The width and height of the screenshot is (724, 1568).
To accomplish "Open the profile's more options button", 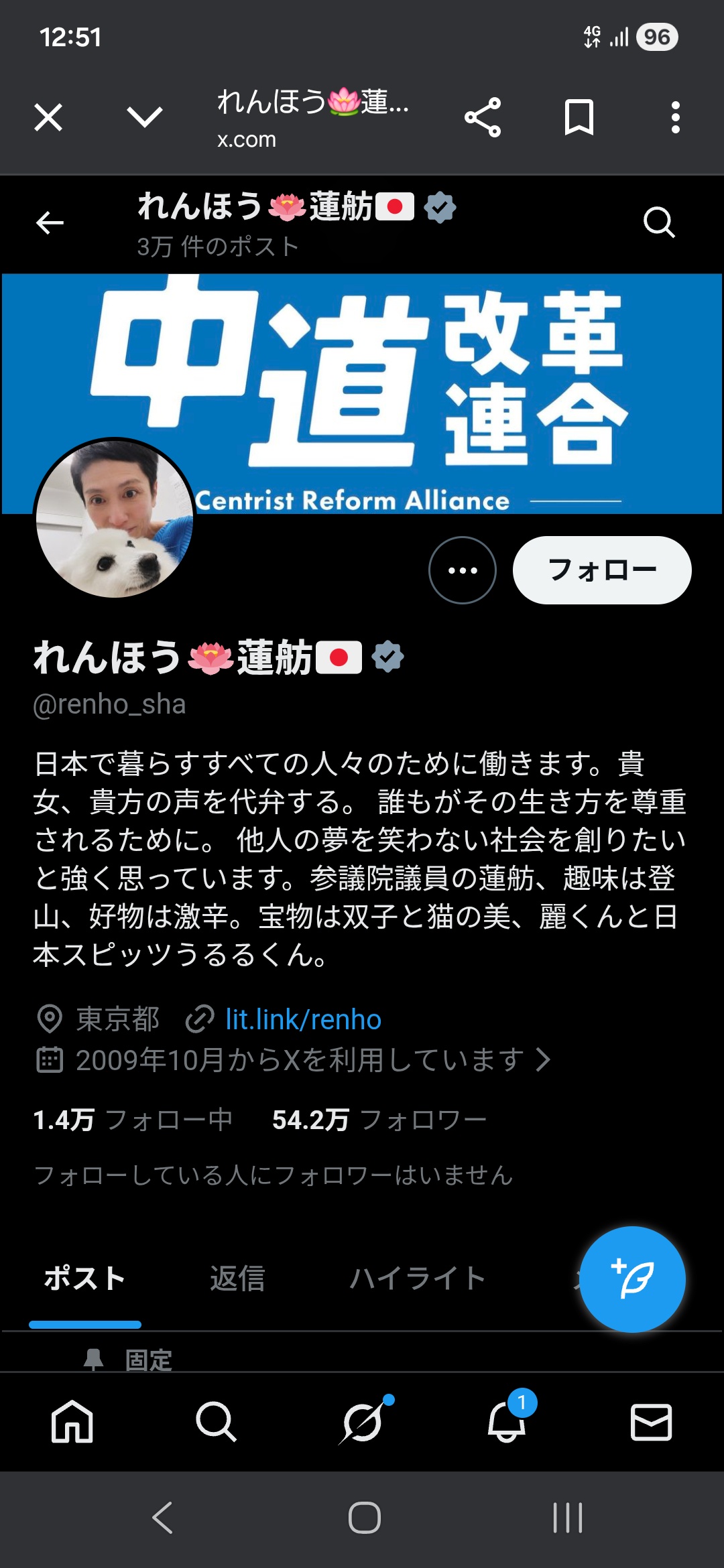I will [463, 570].
